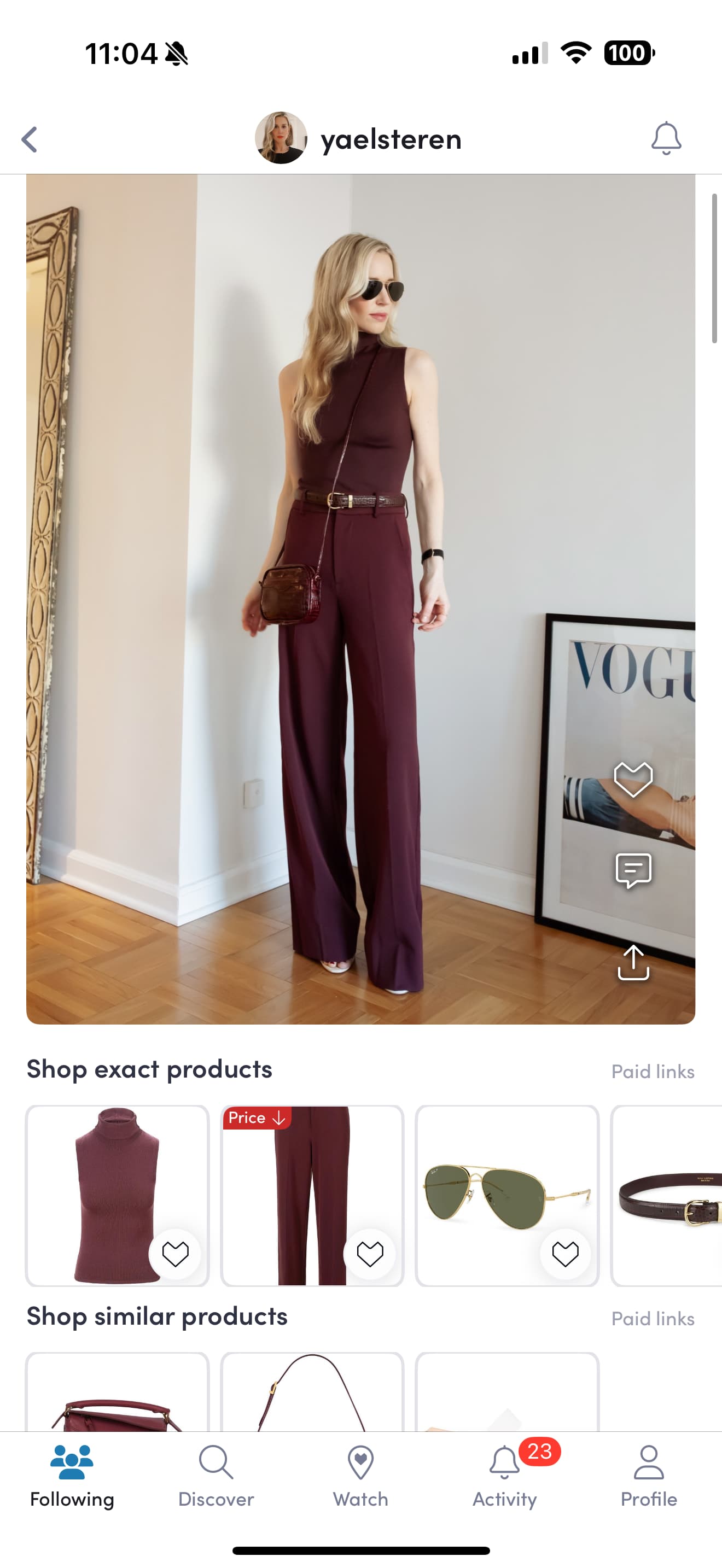Favorite the aviator sunglasses
722x1568 pixels.
tap(565, 1254)
